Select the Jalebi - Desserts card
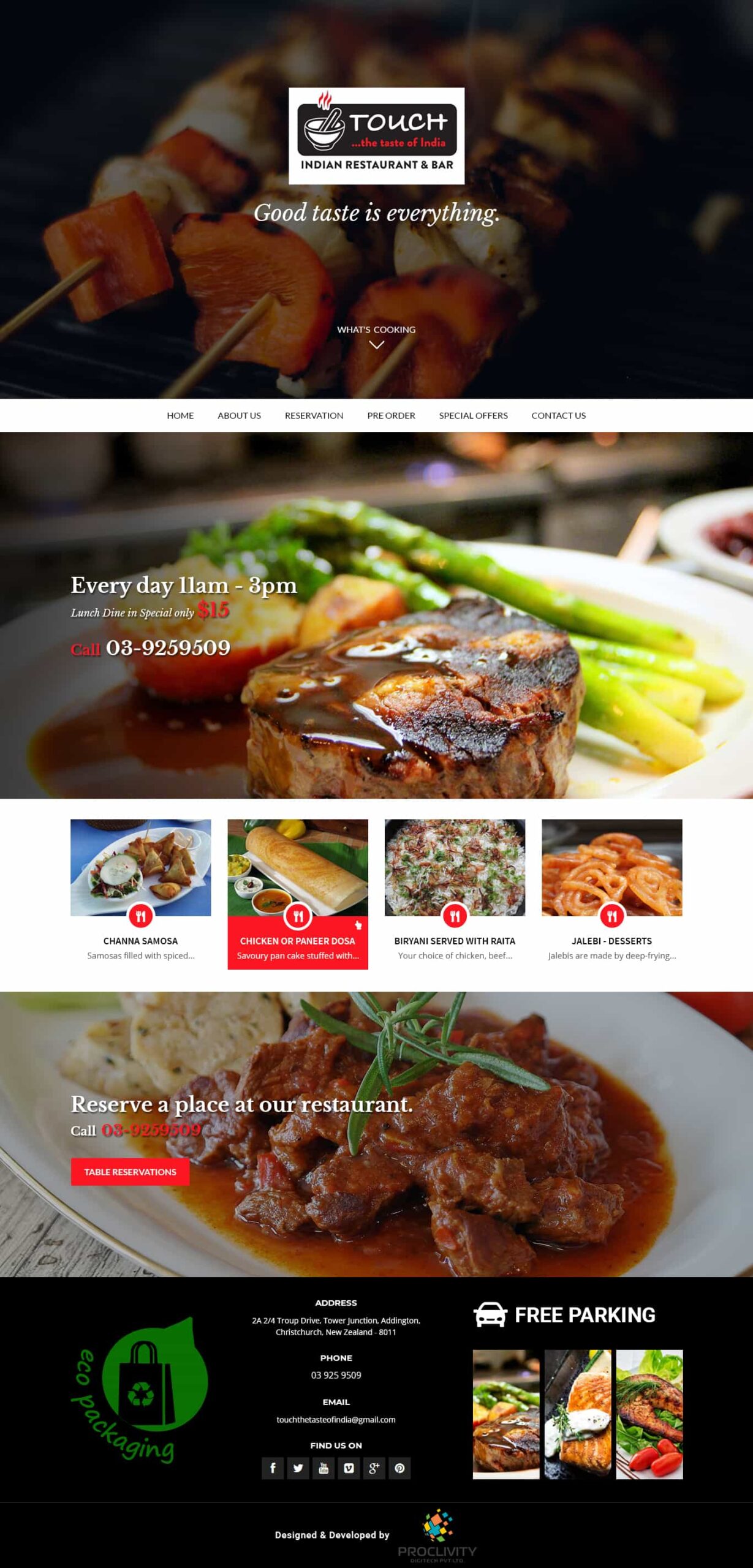This screenshot has width=753, height=1568. [x=611, y=894]
